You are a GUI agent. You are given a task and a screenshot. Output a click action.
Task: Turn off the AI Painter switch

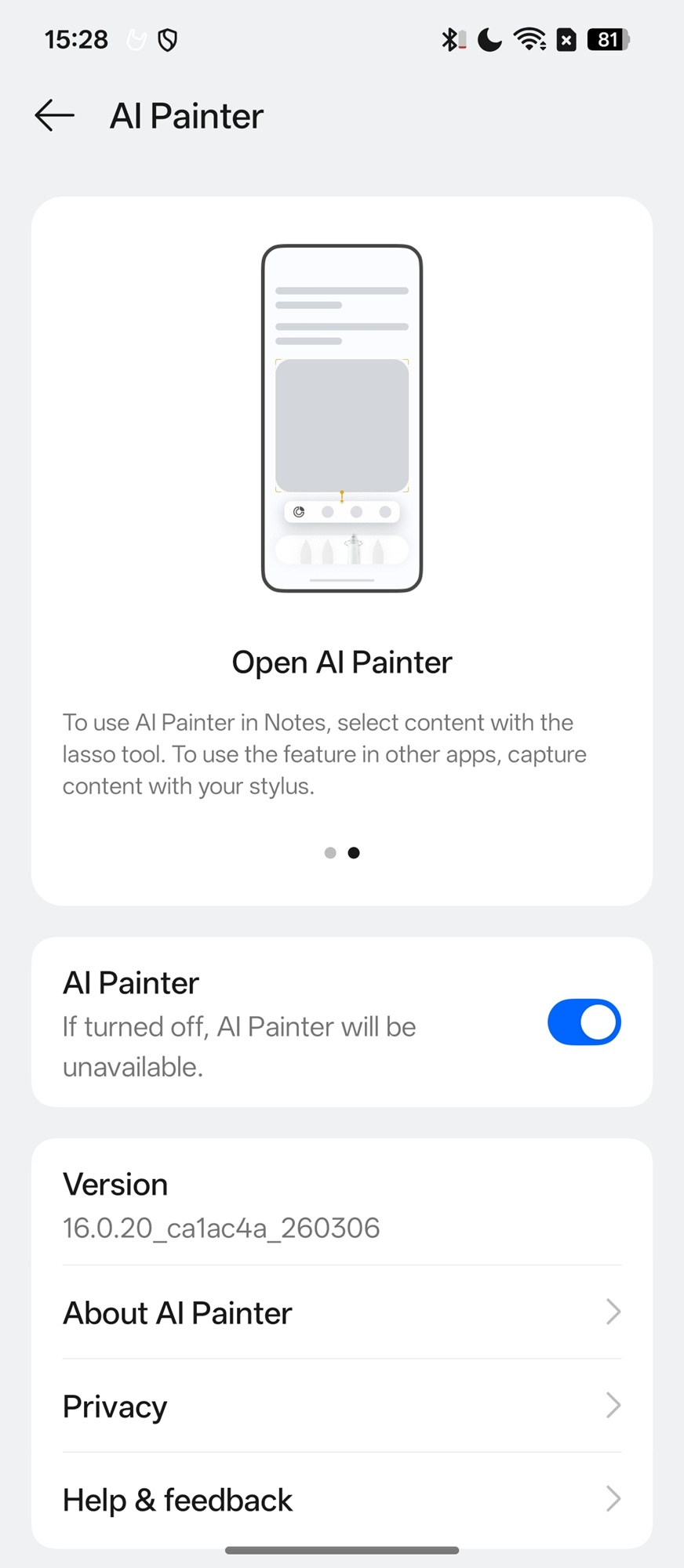coord(584,1022)
